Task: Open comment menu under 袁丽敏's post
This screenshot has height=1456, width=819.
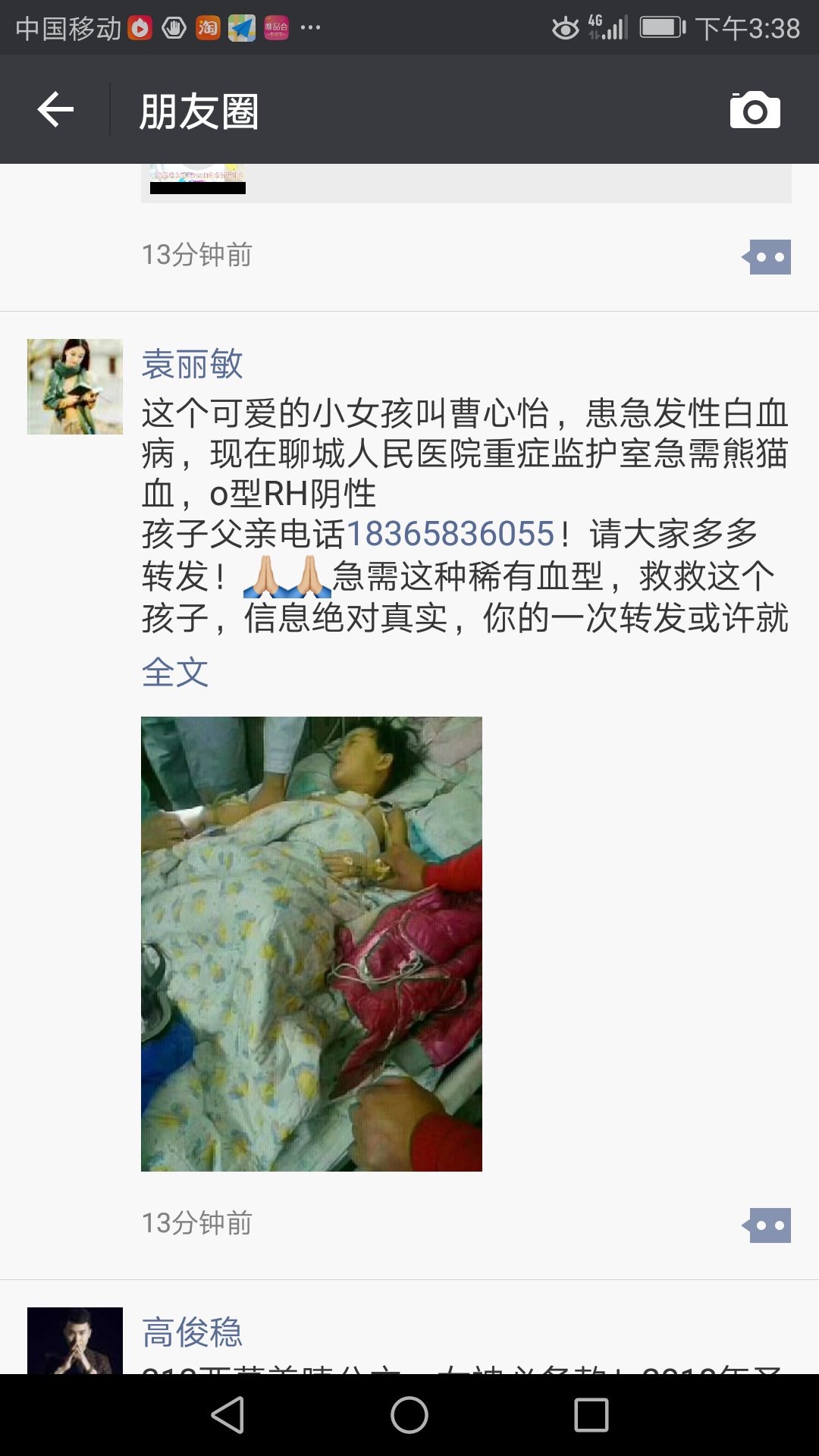Action: point(768,1225)
